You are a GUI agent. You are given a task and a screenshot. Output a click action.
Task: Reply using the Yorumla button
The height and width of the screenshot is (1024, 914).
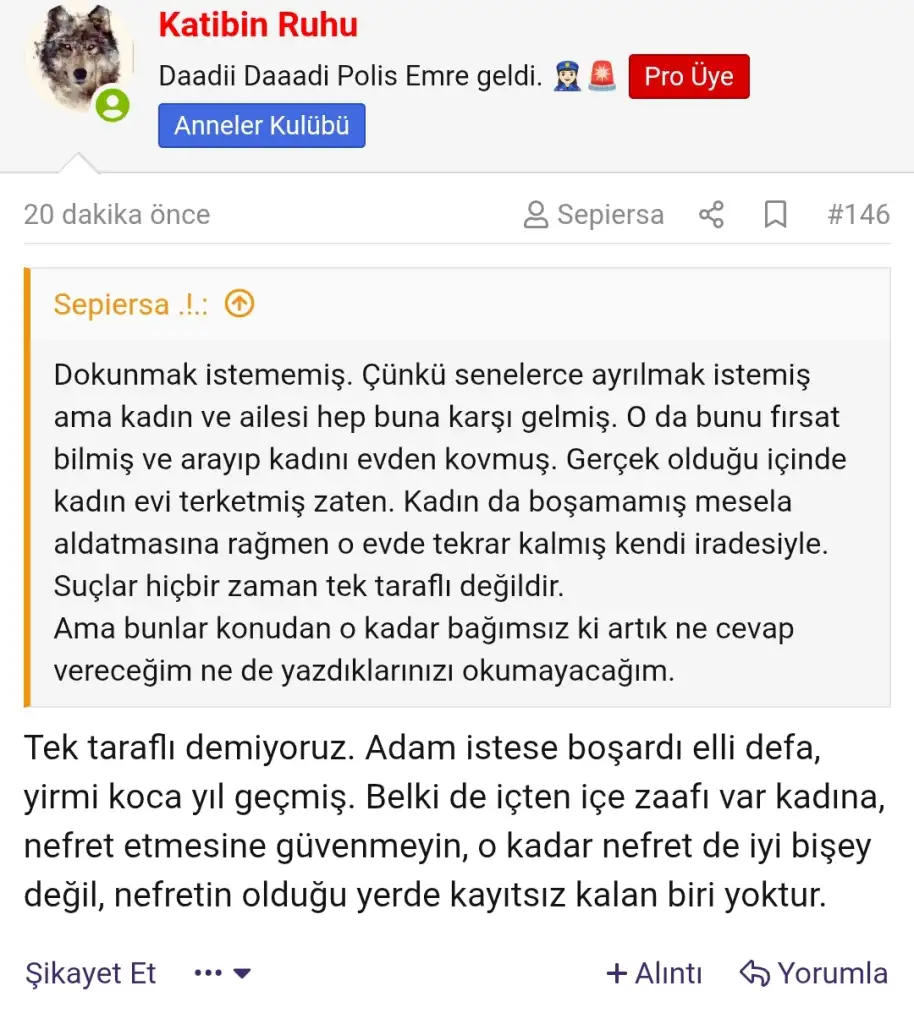(813, 973)
